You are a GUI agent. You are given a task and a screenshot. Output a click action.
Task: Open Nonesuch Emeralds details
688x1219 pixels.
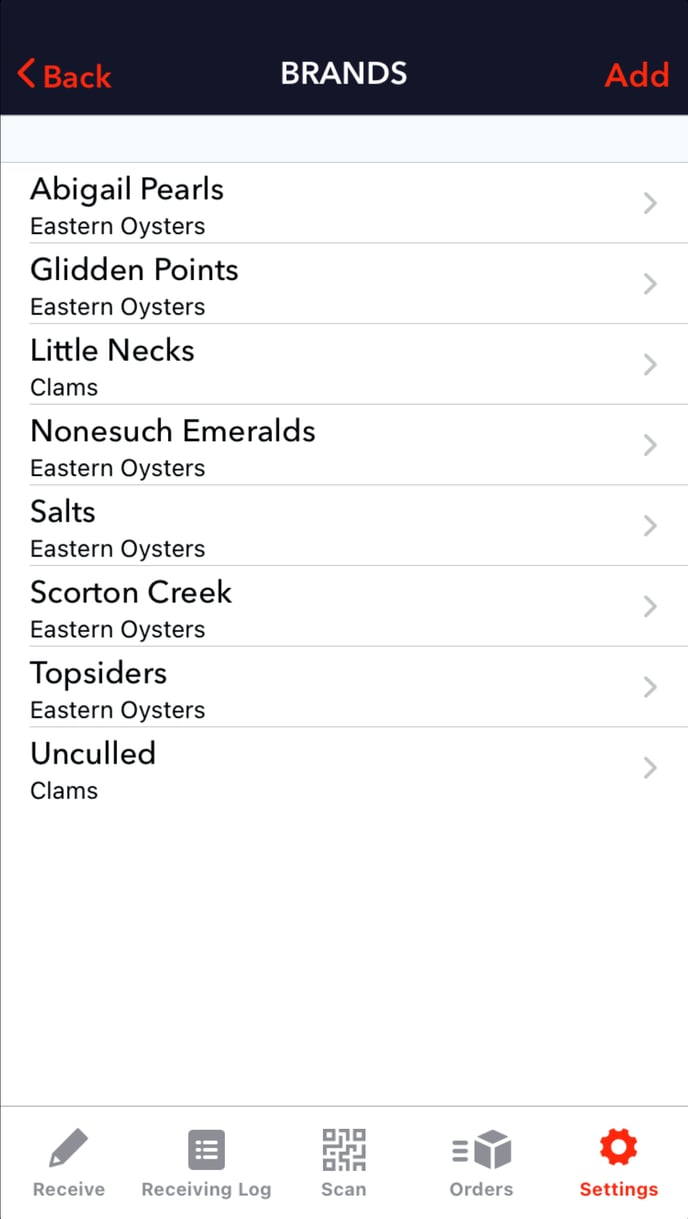click(344, 445)
